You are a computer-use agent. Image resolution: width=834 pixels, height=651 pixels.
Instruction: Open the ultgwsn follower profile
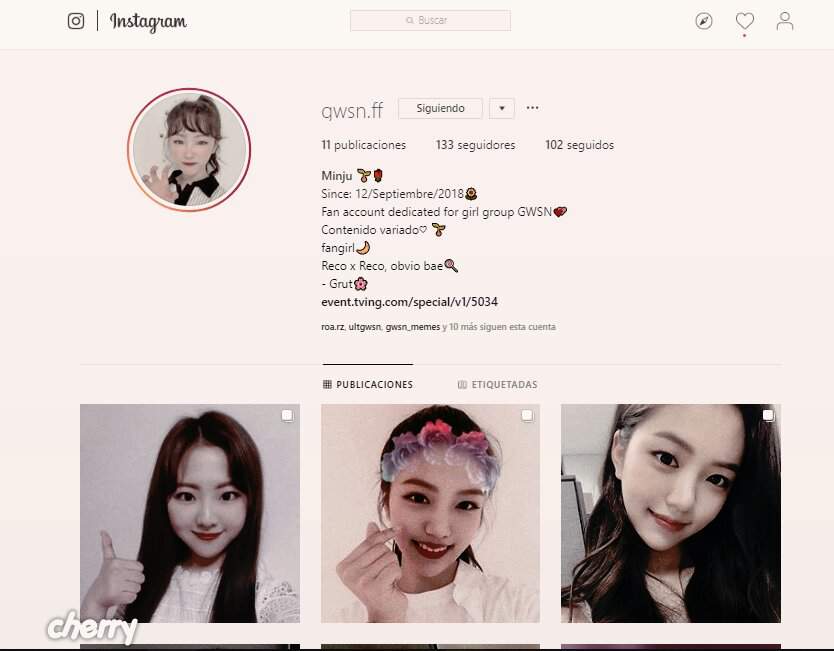pyautogui.click(x=364, y=327)
